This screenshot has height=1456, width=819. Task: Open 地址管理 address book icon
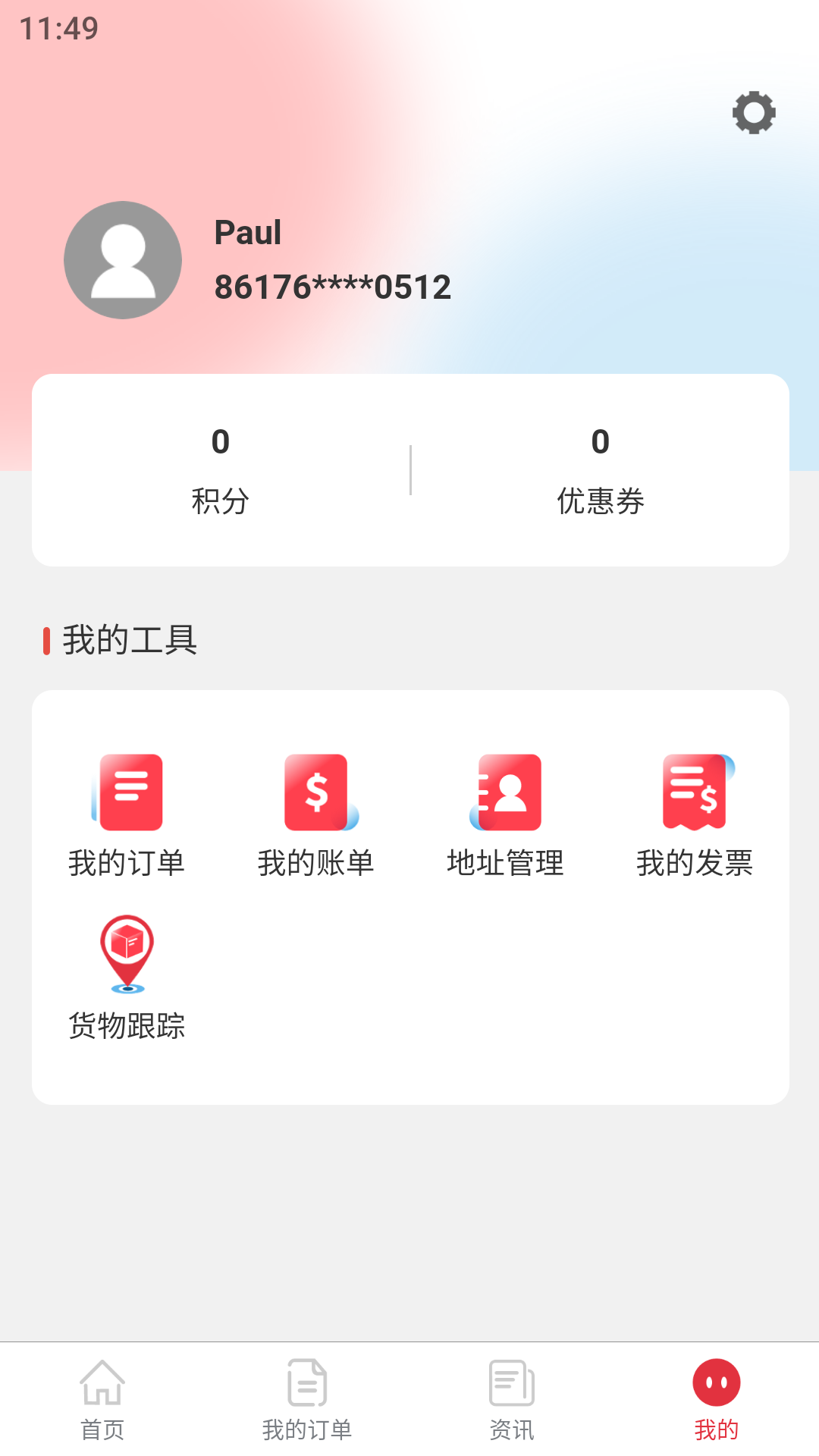(506, 792)
